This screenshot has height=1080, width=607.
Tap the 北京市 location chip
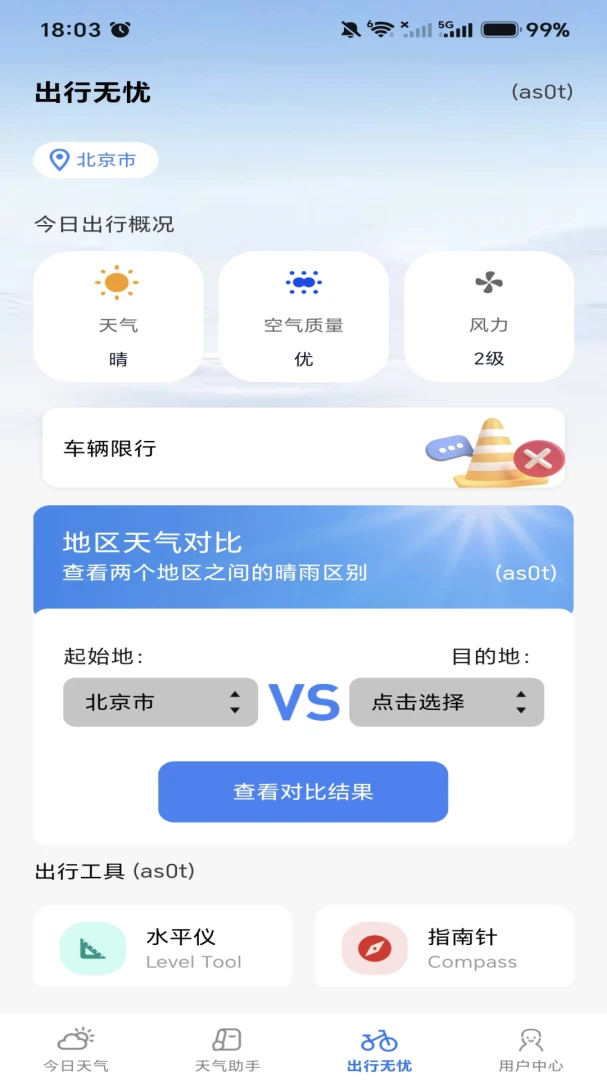(x=96, y=160)
